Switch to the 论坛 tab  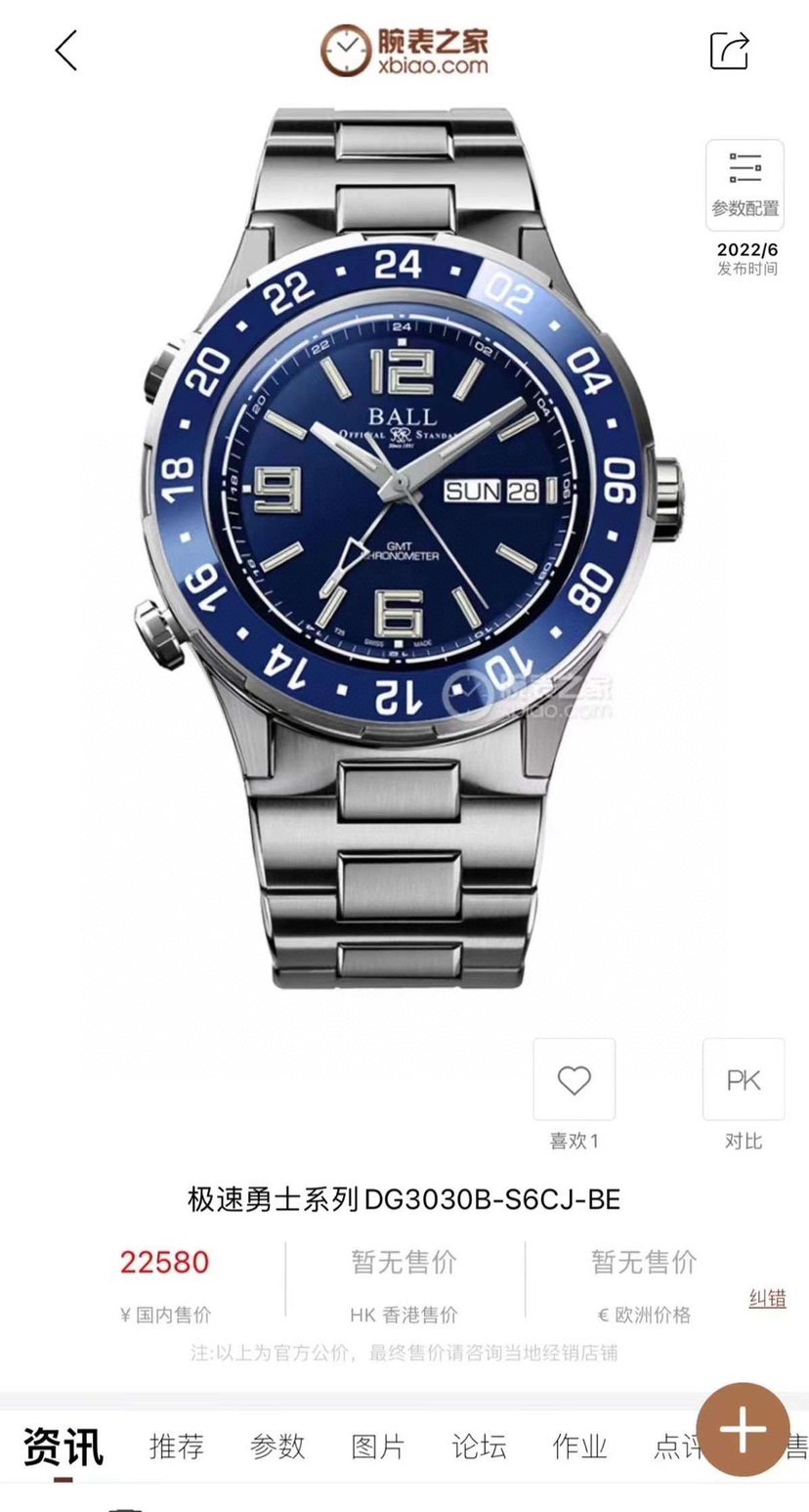pyautogui.click(x=479, y=1447)
